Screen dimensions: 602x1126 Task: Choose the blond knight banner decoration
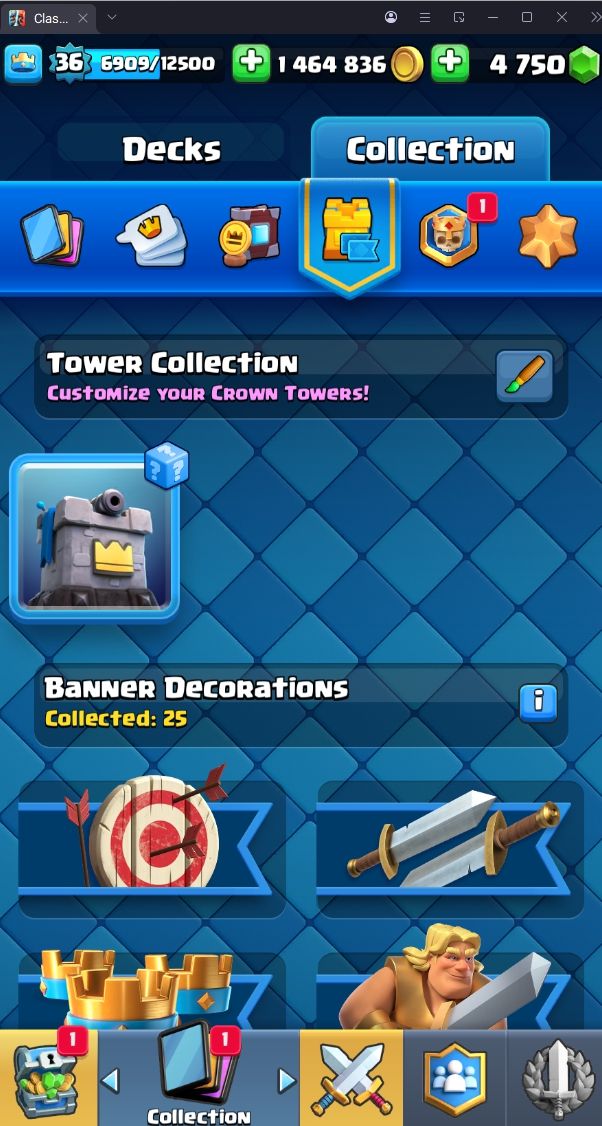[x=450, y=978]
